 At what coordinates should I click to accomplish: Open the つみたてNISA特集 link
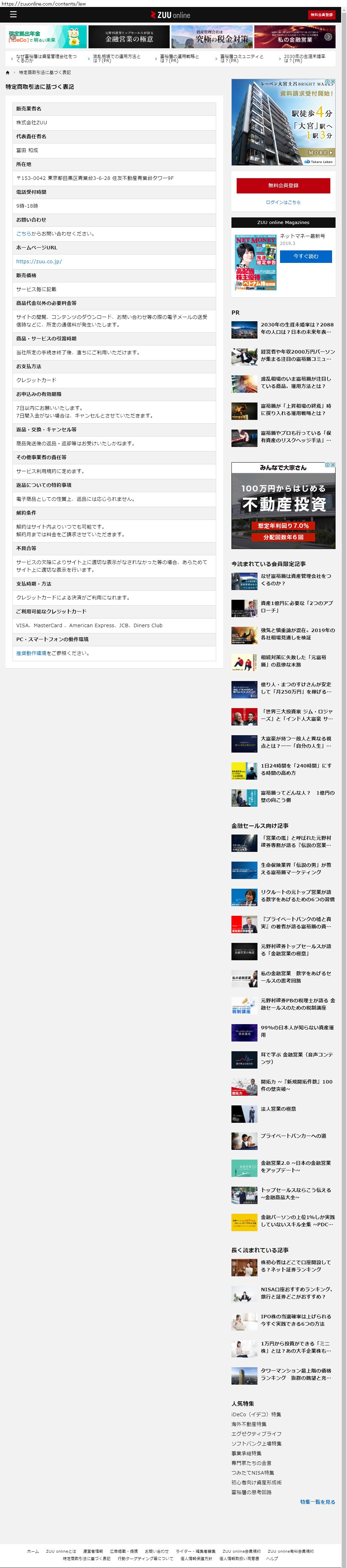pyautogui.click(x=252, y=1472)
